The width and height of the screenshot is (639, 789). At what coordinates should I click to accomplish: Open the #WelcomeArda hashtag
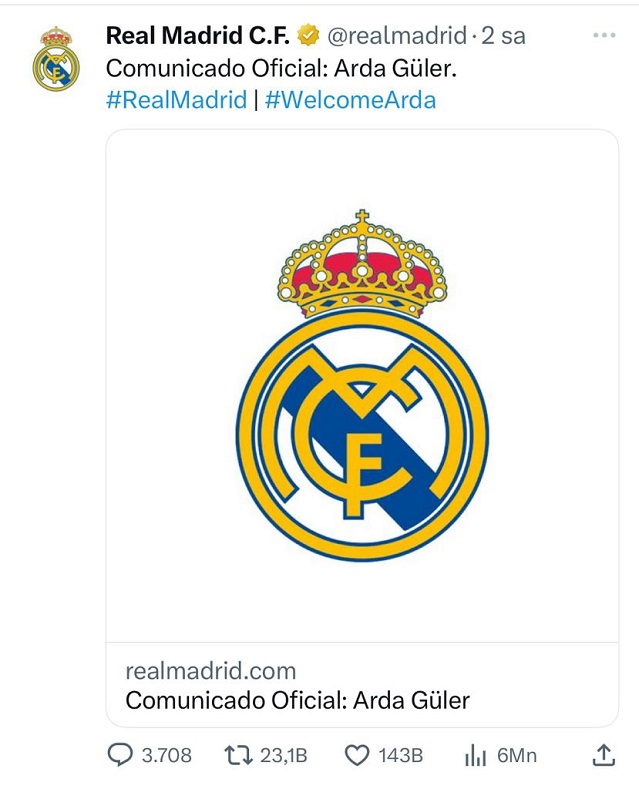[350, 100]
